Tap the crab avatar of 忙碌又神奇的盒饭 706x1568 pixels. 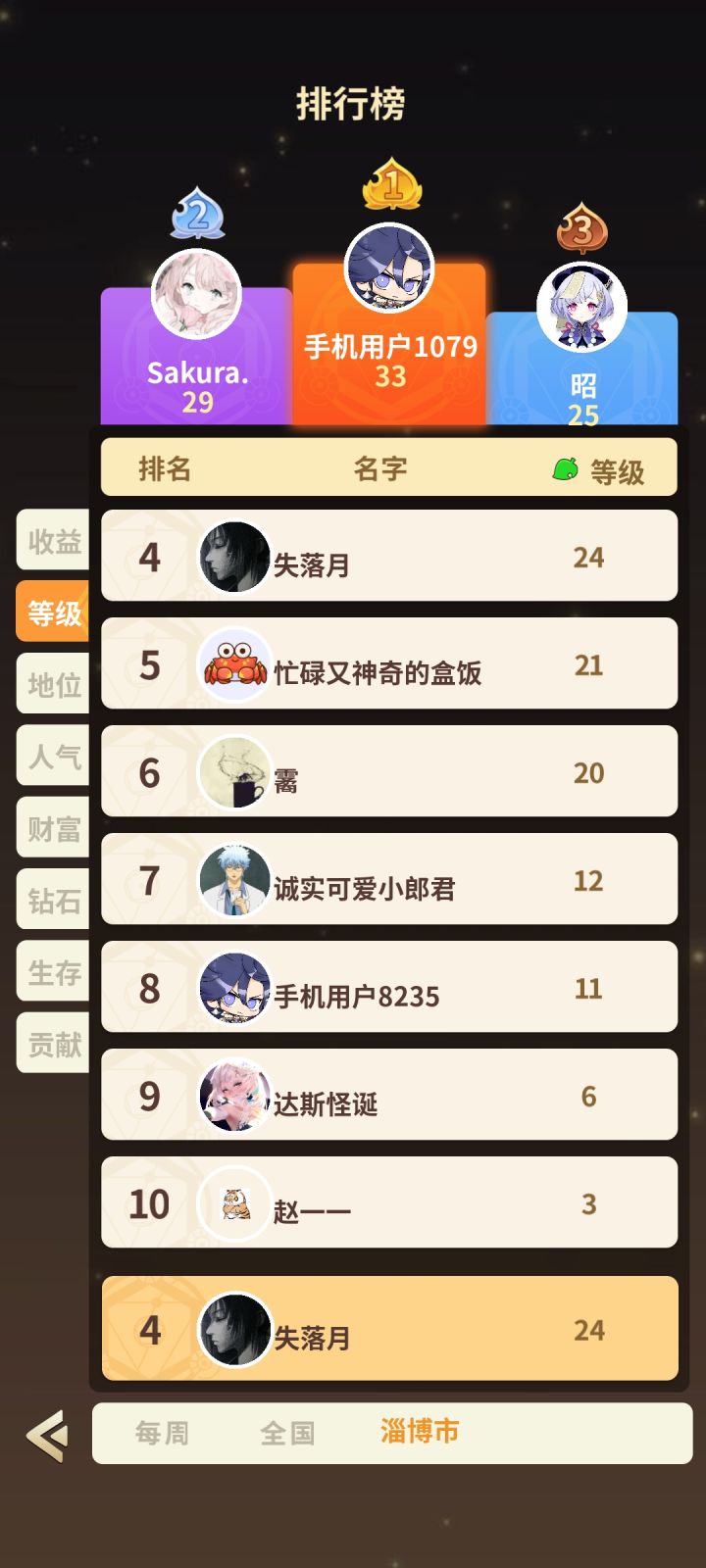235,663
